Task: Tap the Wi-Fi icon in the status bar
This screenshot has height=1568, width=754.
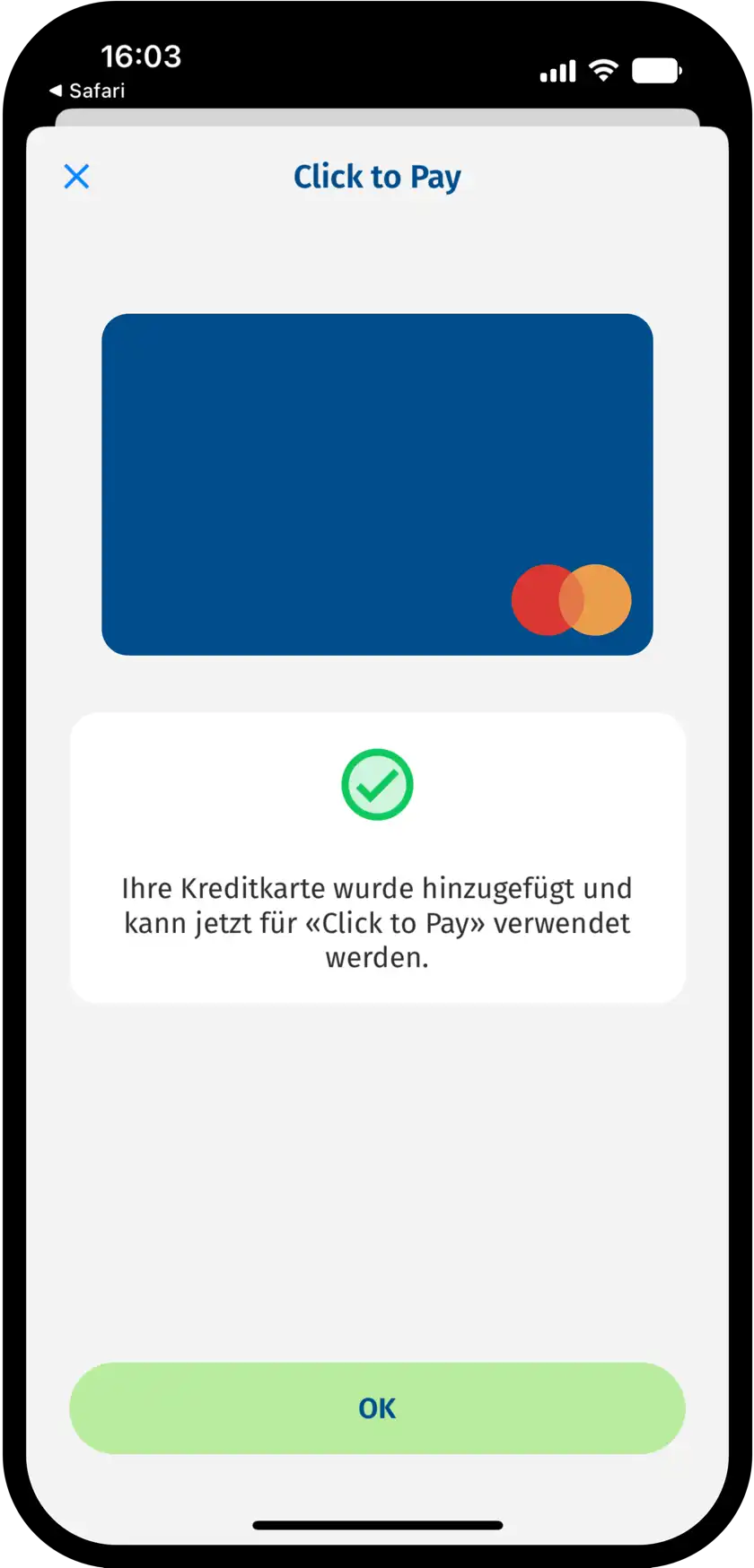Action: [x=603, y=70]
